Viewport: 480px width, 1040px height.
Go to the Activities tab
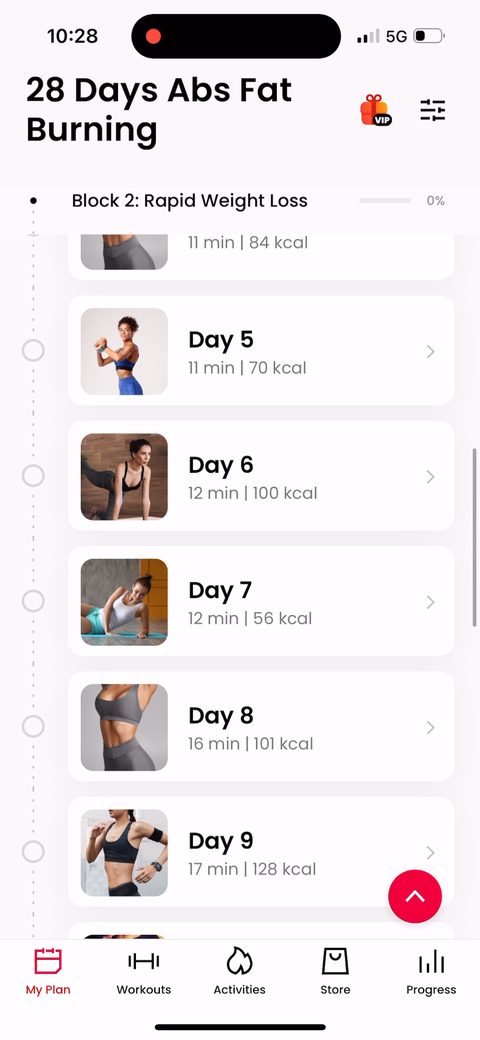(x=239, y=972)
